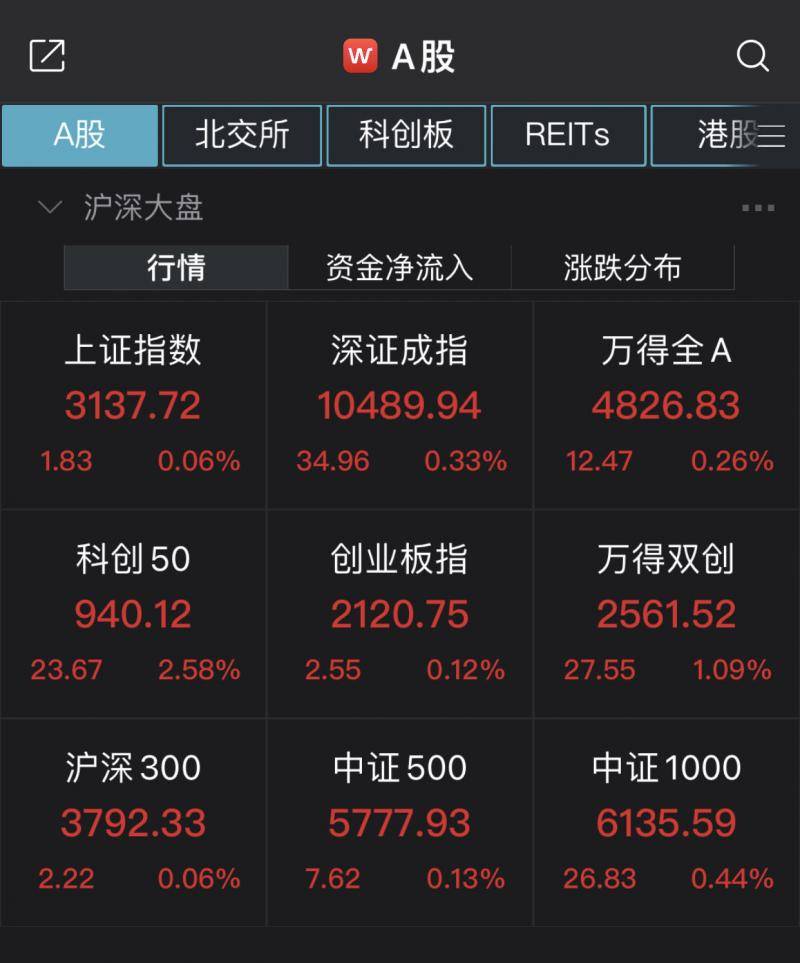View 深证成指 index details
Image resolution: width=800 pixels, height=963 pixels.
[x=399, y=405]
